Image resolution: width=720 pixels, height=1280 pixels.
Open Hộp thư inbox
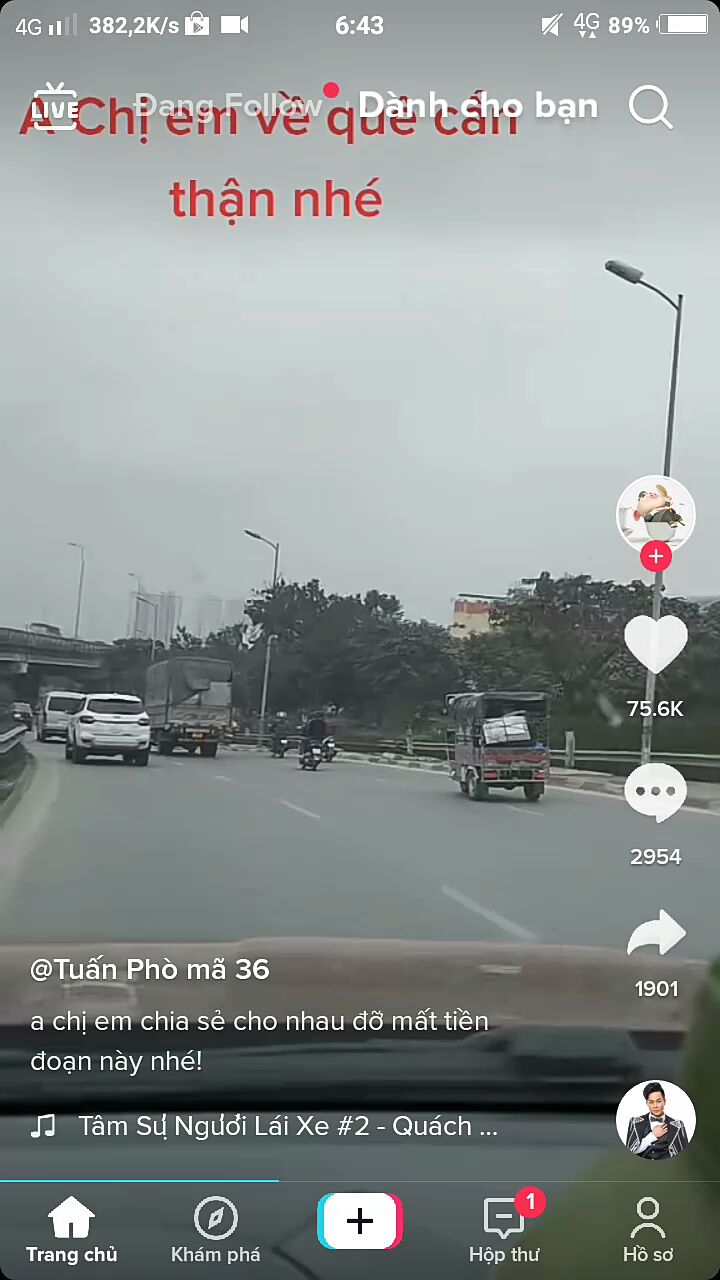click(504, 1230)
